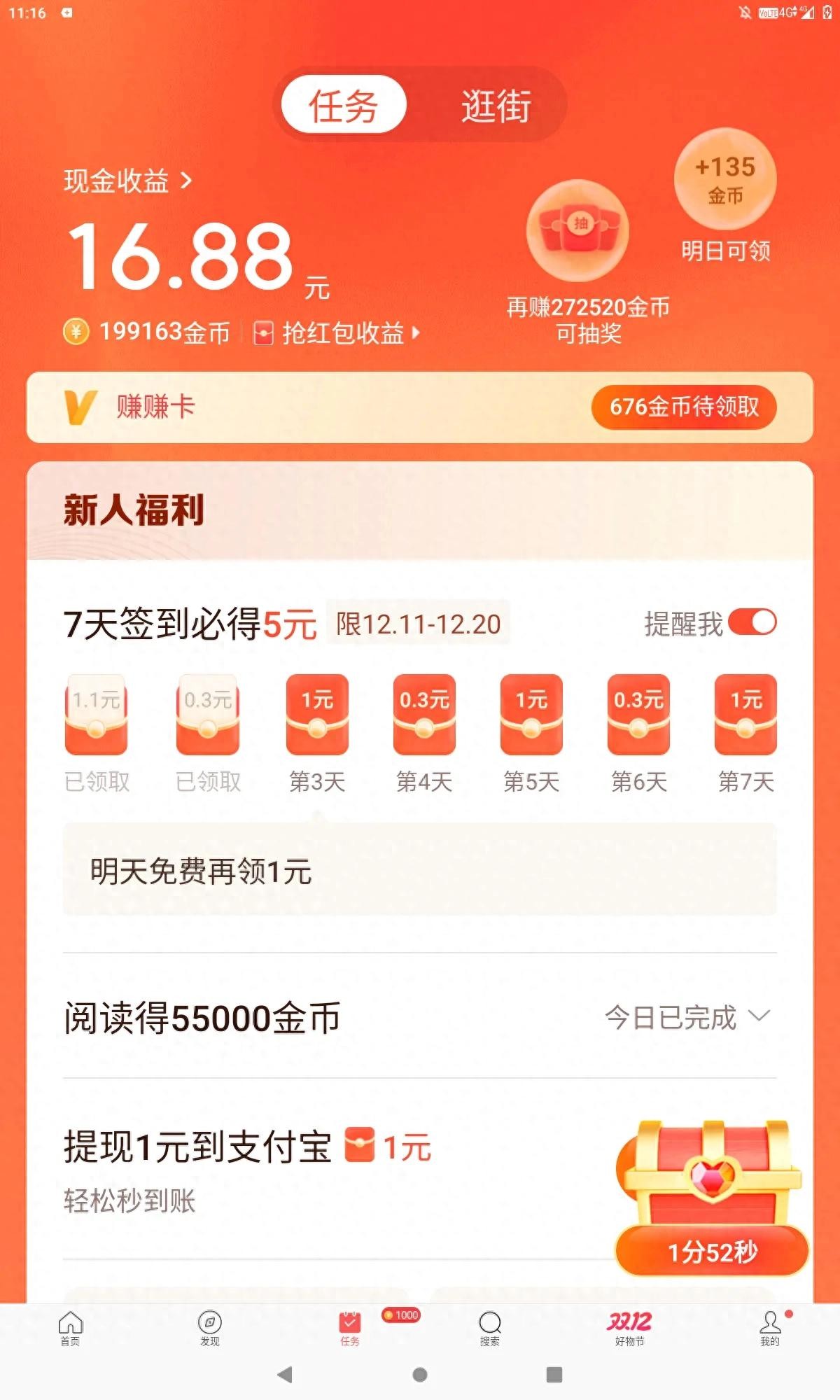Claim 676金币待领取 on 赚赚卡
840x1400 pixels.
coord(684,407)
